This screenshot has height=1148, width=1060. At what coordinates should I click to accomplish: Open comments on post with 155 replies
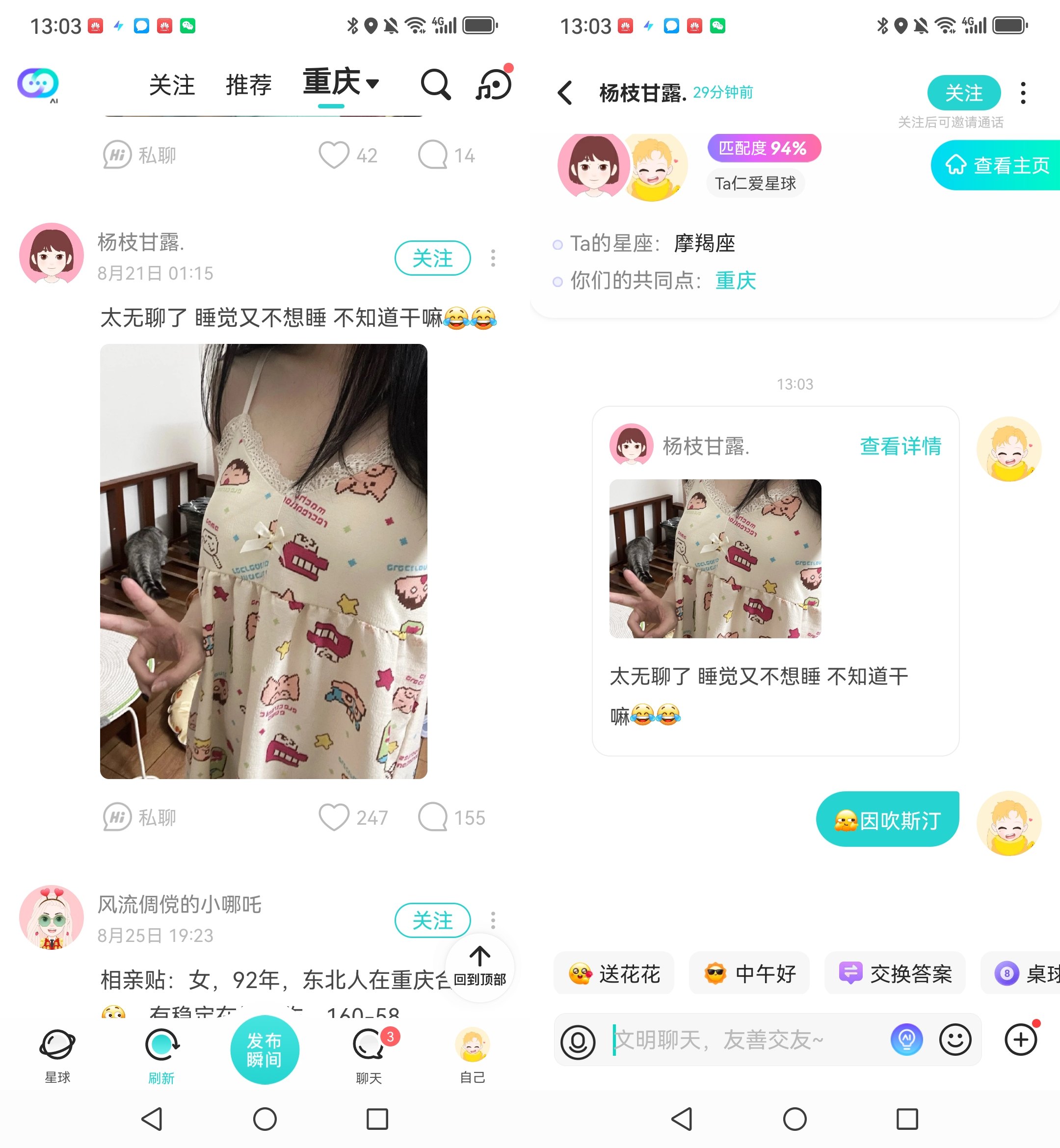[x=433, y=816]
